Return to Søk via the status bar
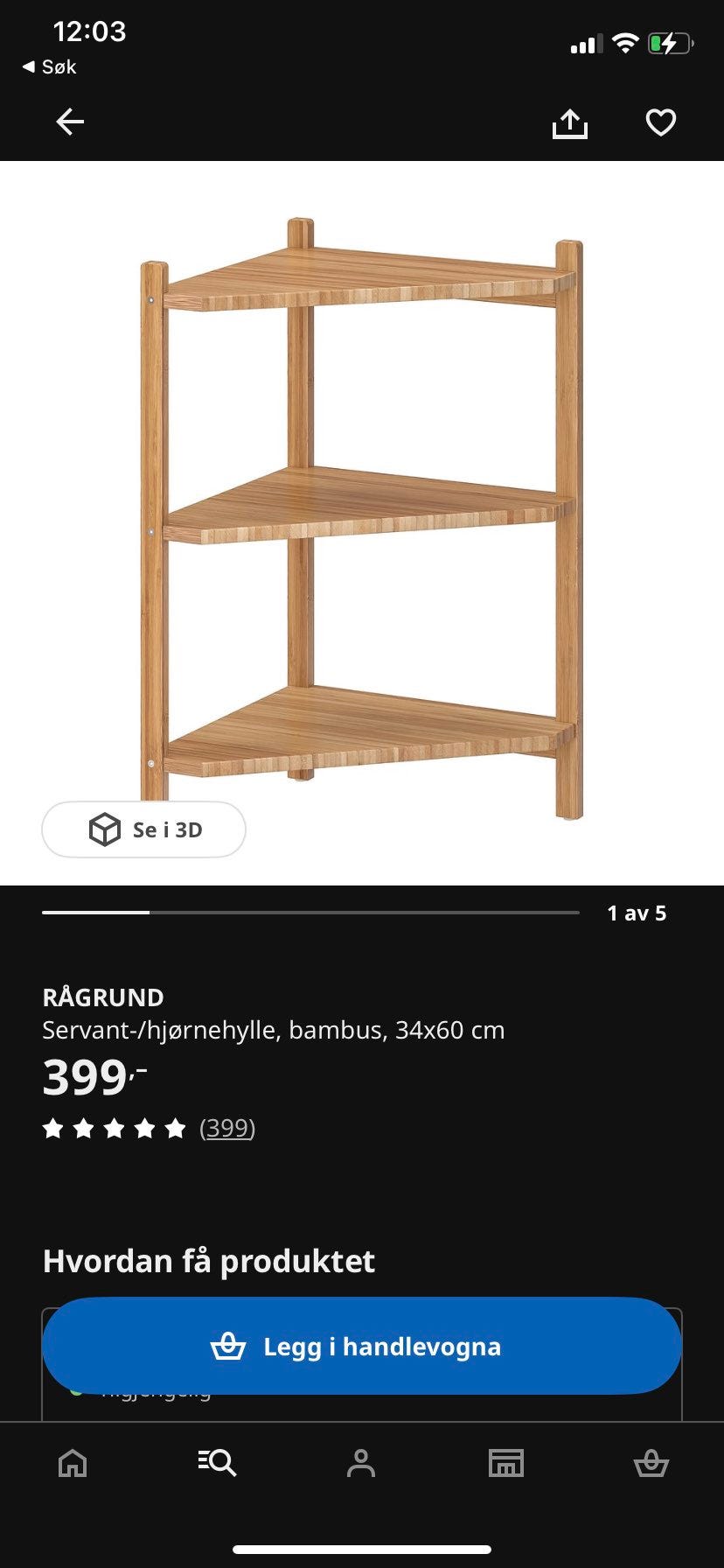The image size is (724, 1568). 50,66
